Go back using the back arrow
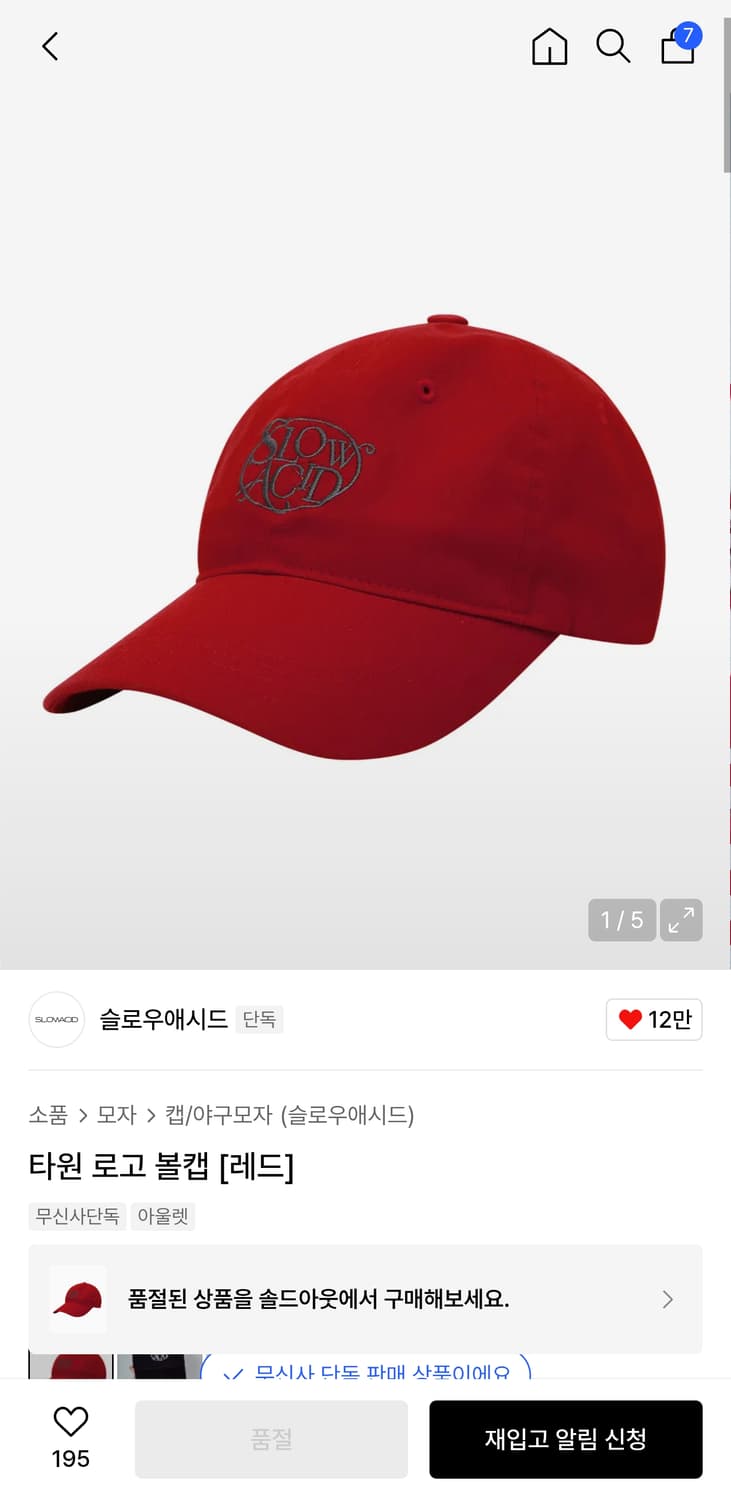 point(50,46)
